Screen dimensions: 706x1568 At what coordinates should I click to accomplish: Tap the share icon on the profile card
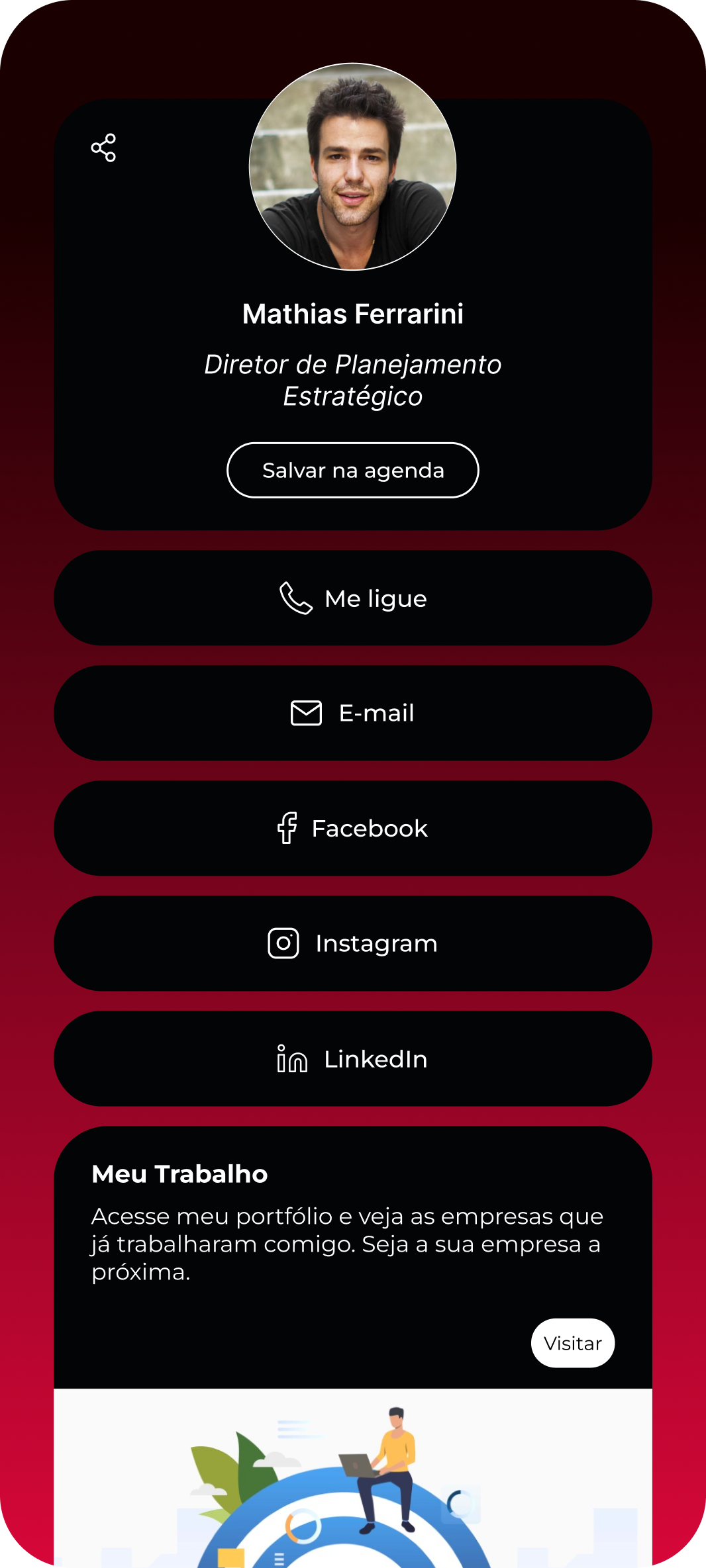[x=103, y=148]
